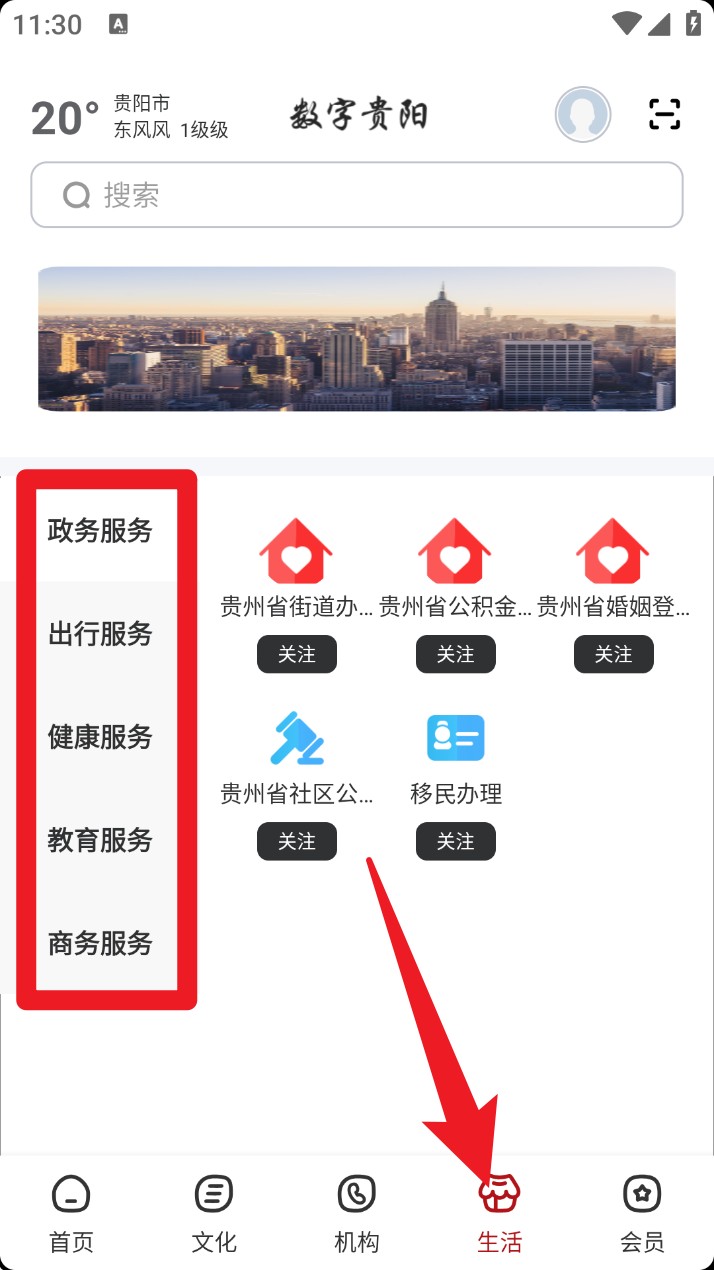
Task: Follow 贵州省公积金 with its 关注 button
Action: pyautogui.click(x=455, y=654)
